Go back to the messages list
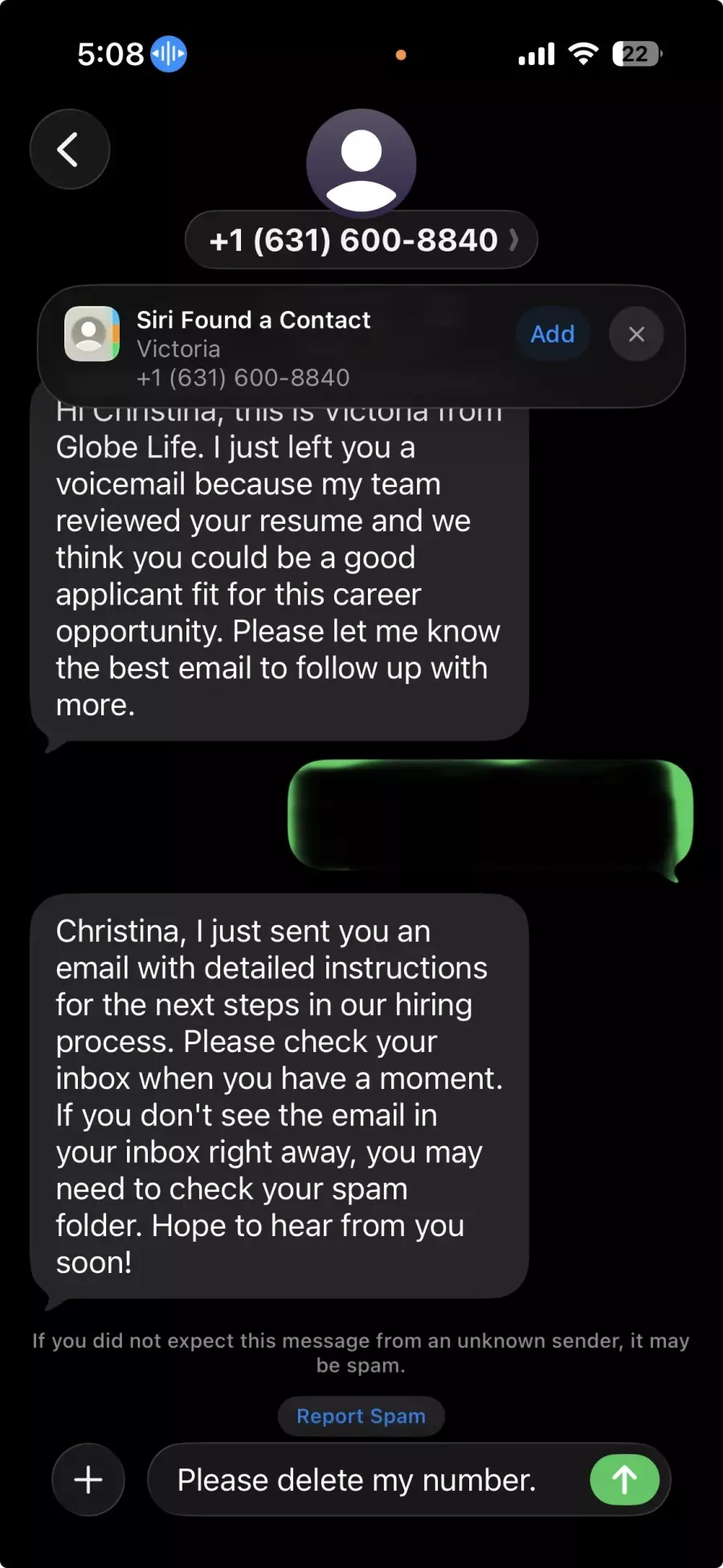The height and width of the screenshot is (1568, 723). click(70, 149)
